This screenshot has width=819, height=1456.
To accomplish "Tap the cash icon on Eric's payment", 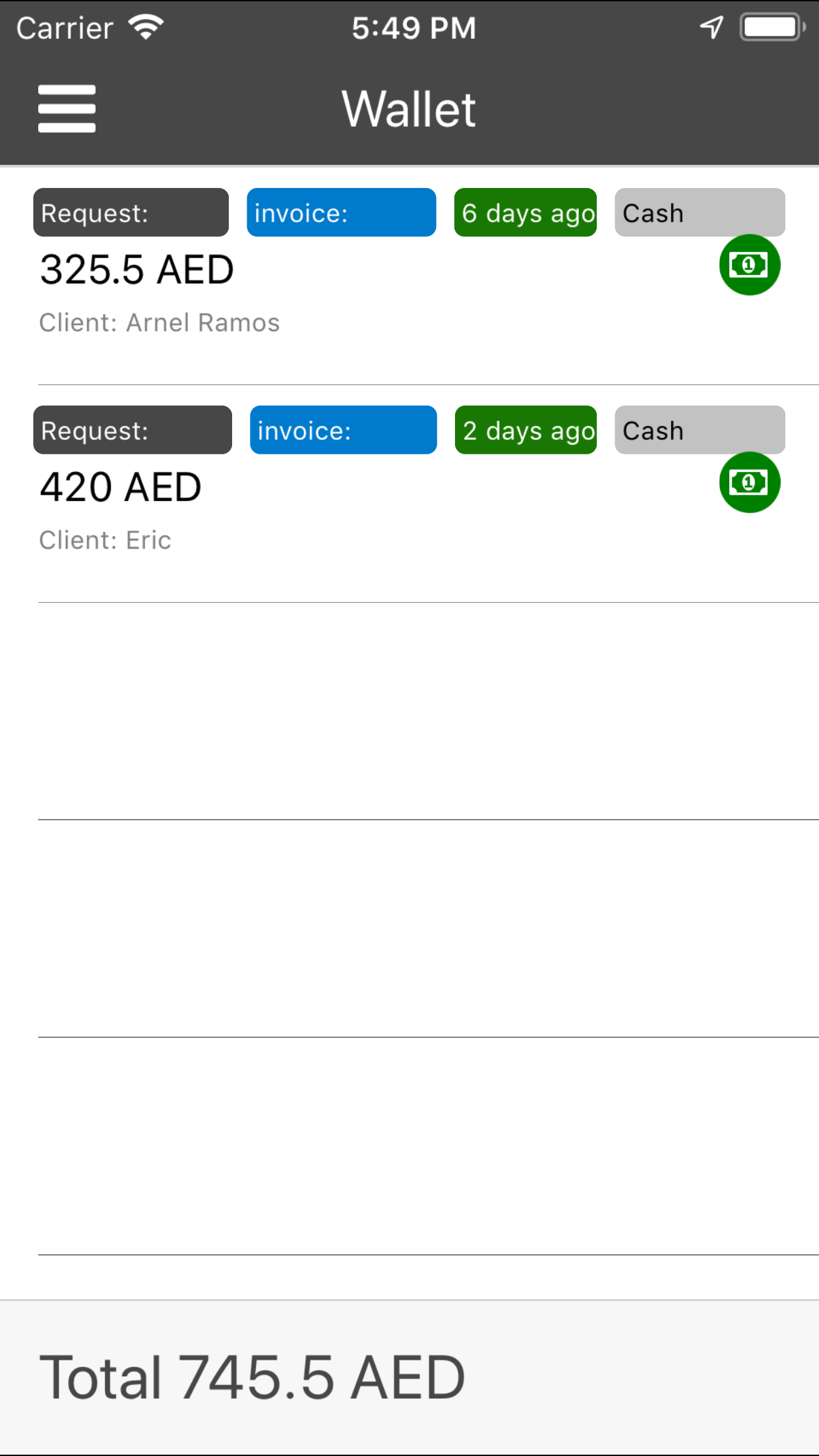I will tap(749, 483).
